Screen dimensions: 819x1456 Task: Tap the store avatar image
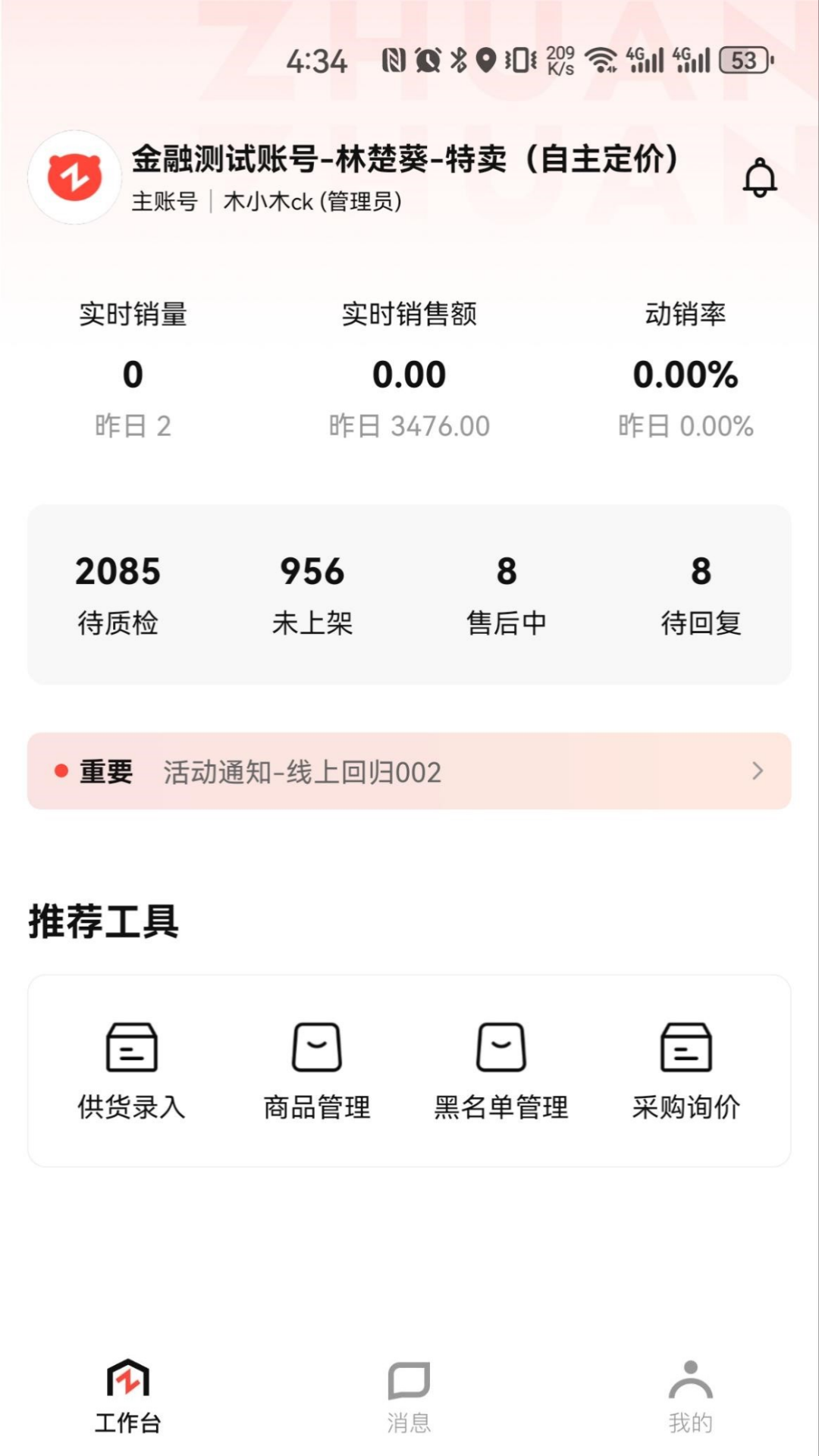[x=74, y=176]
